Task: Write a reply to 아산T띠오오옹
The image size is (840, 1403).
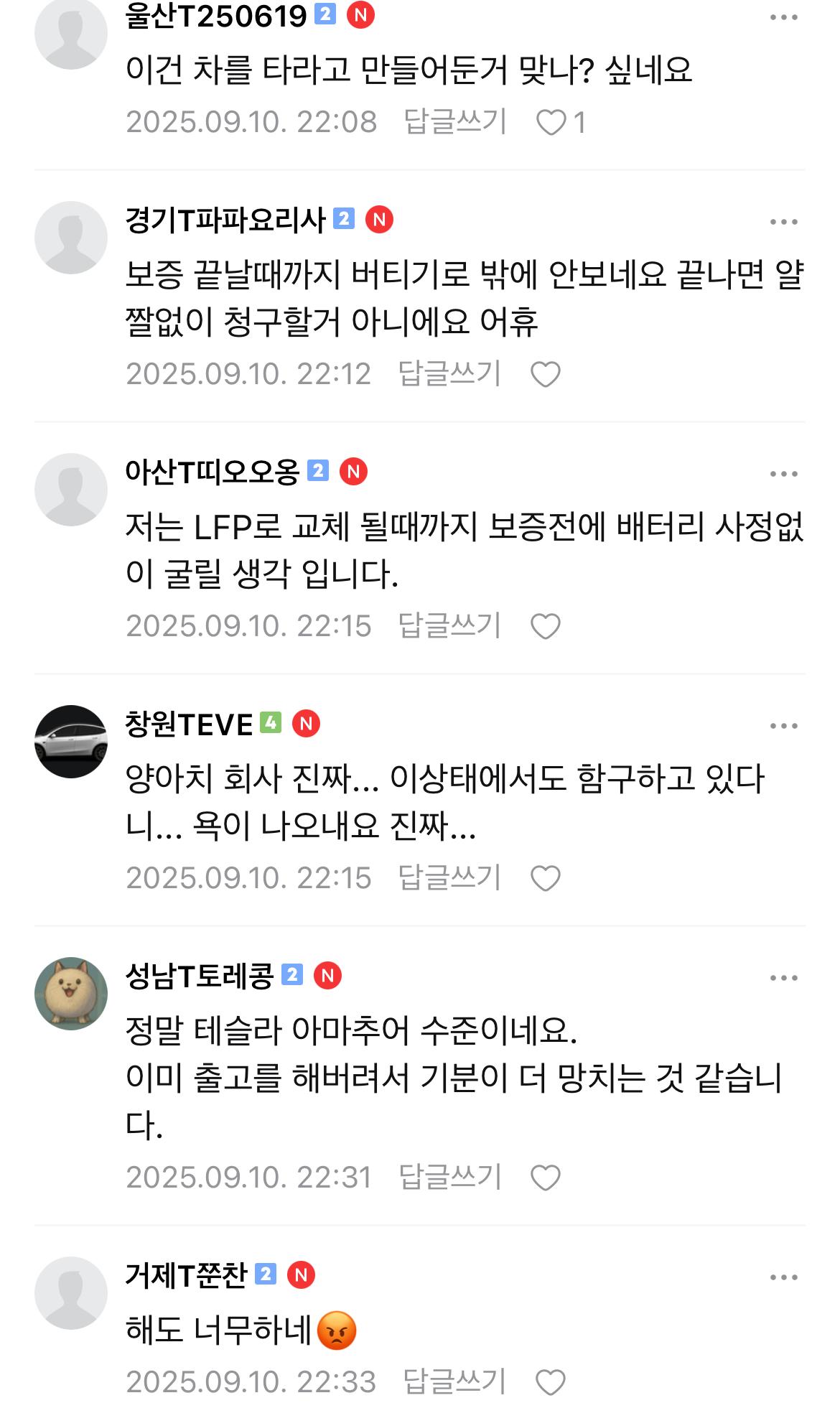Action: (449, 625)
